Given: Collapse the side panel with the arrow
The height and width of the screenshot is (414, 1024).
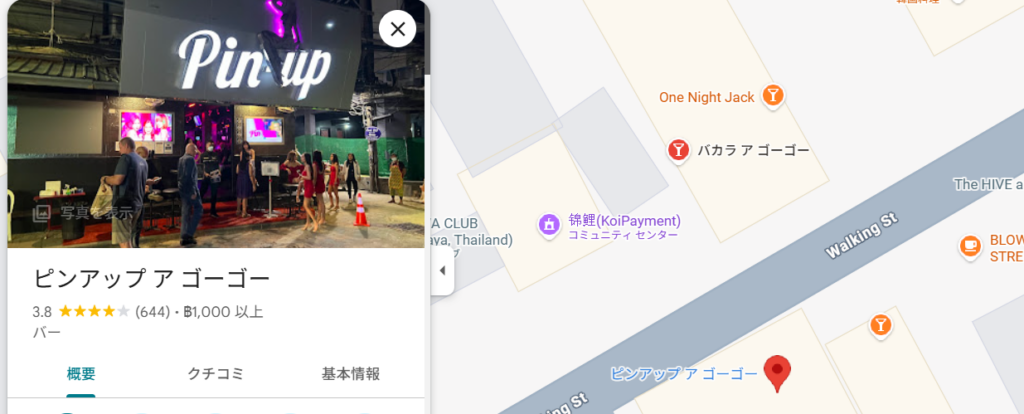Looking at the screenshot, I should point(442,271).
